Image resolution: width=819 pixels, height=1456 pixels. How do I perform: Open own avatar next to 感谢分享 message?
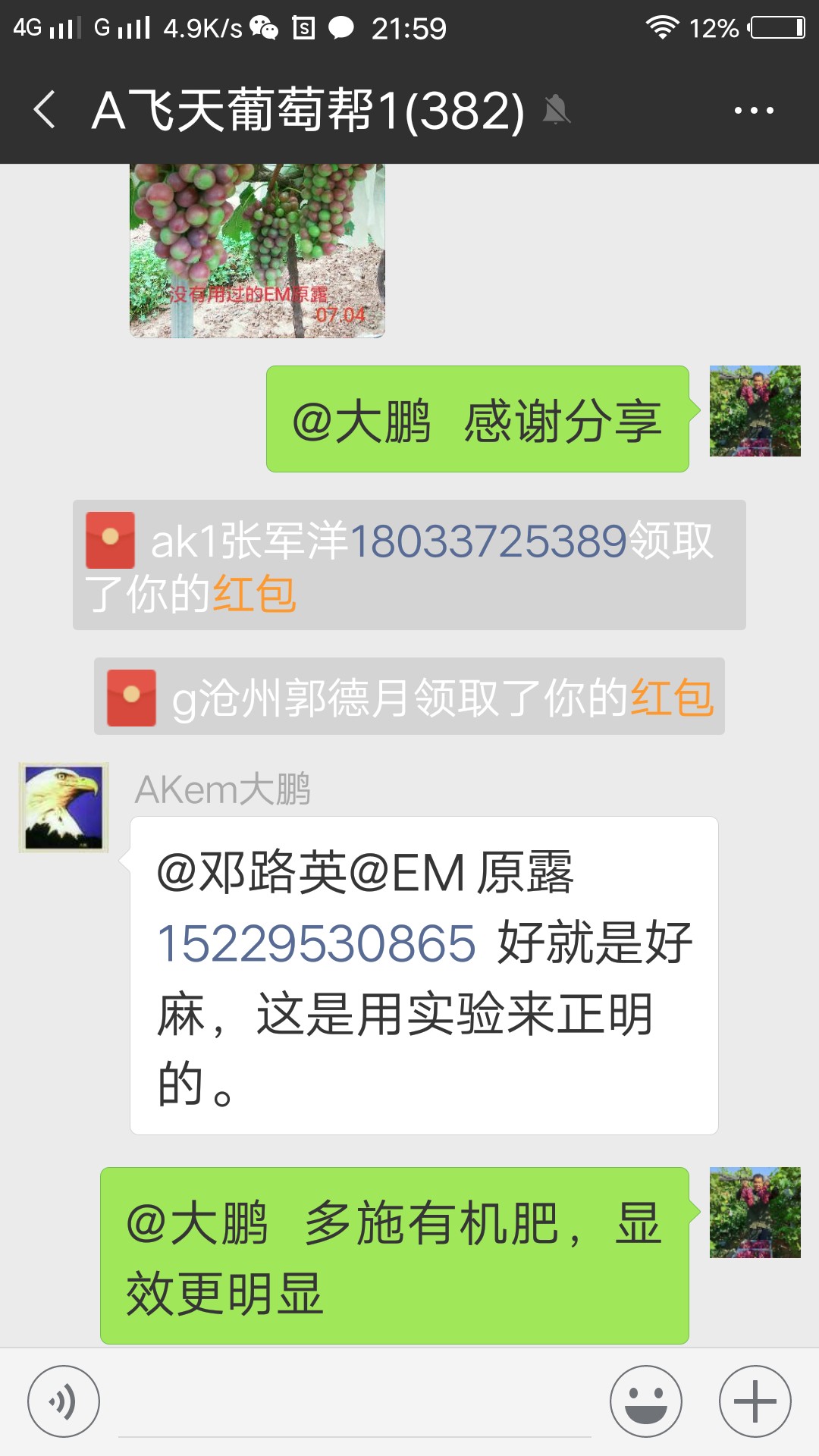point(755,411)
